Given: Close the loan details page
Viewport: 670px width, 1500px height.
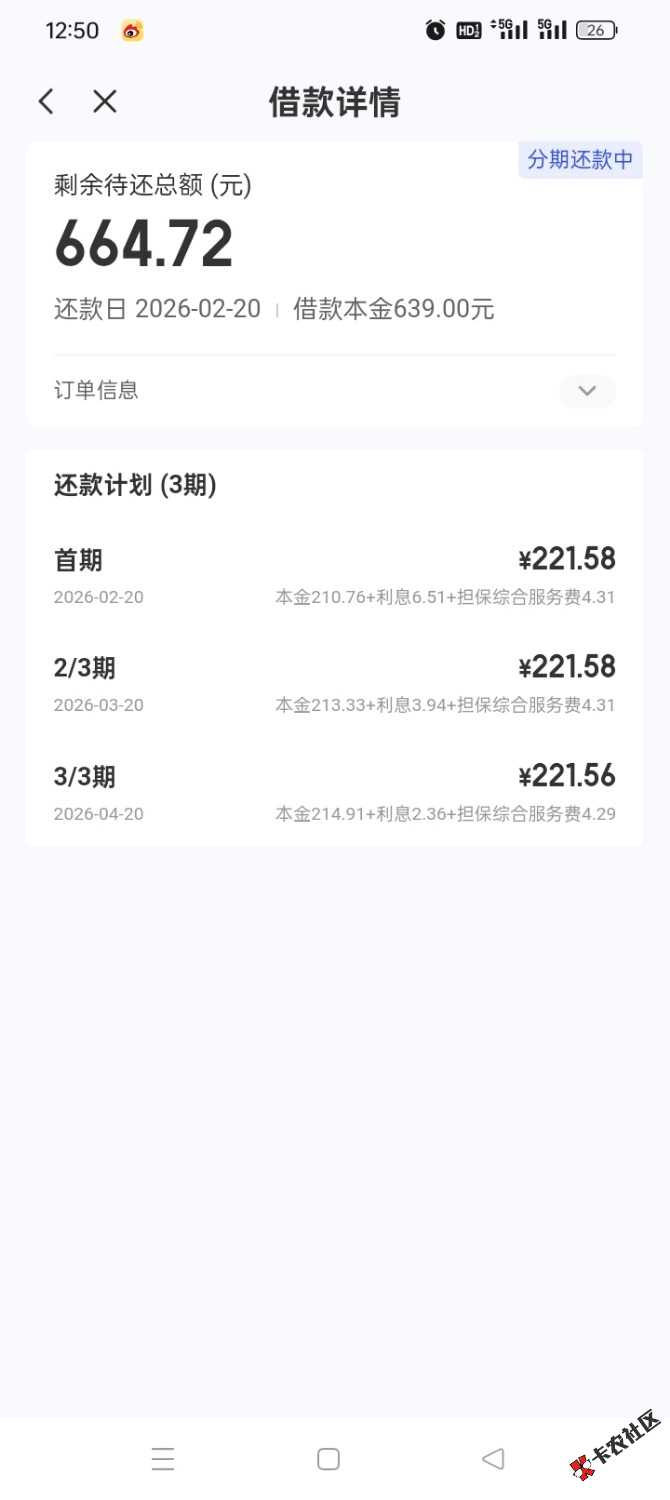Looking at the screenshot, I should click(x=105, y=101).
